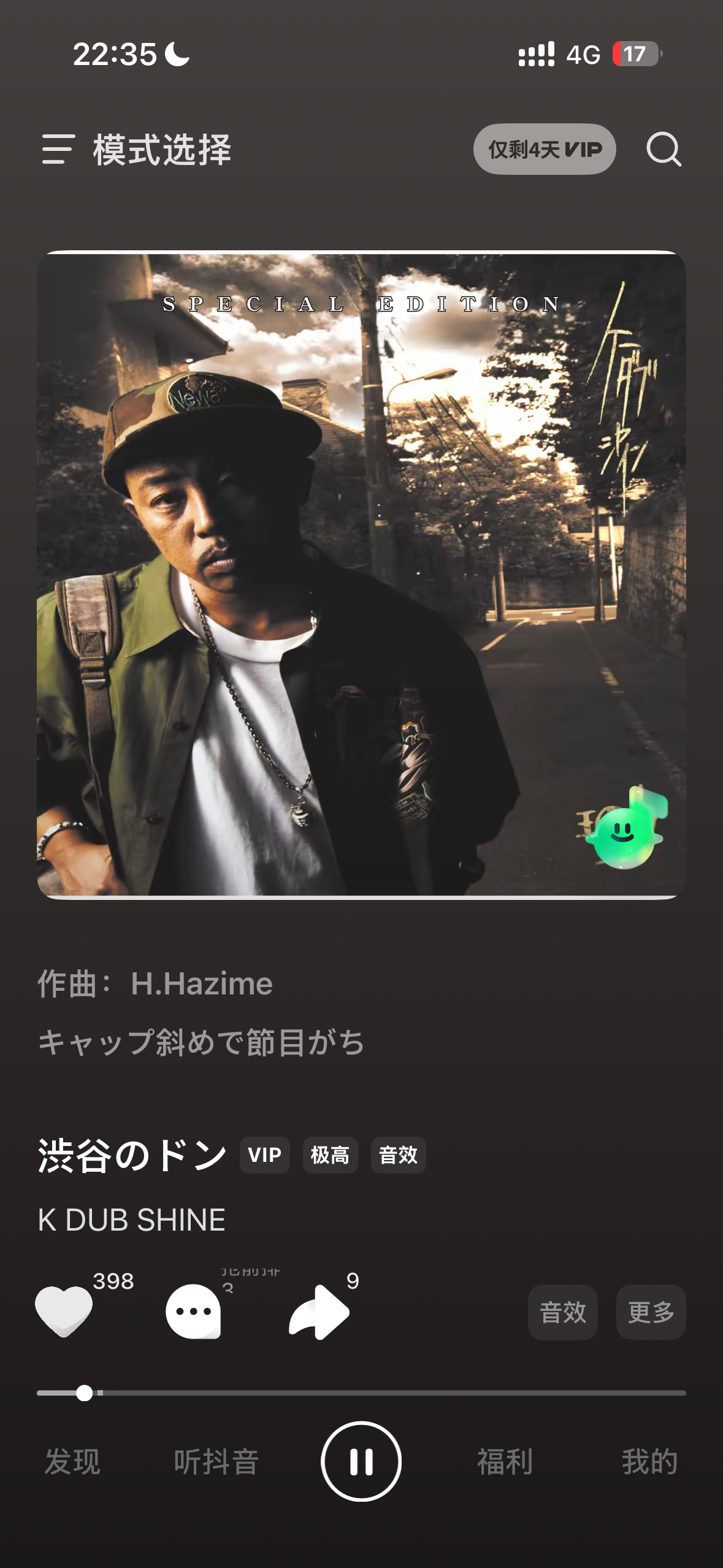Pause the current playback
The image size is (723, 1568).
(361, 1461)
